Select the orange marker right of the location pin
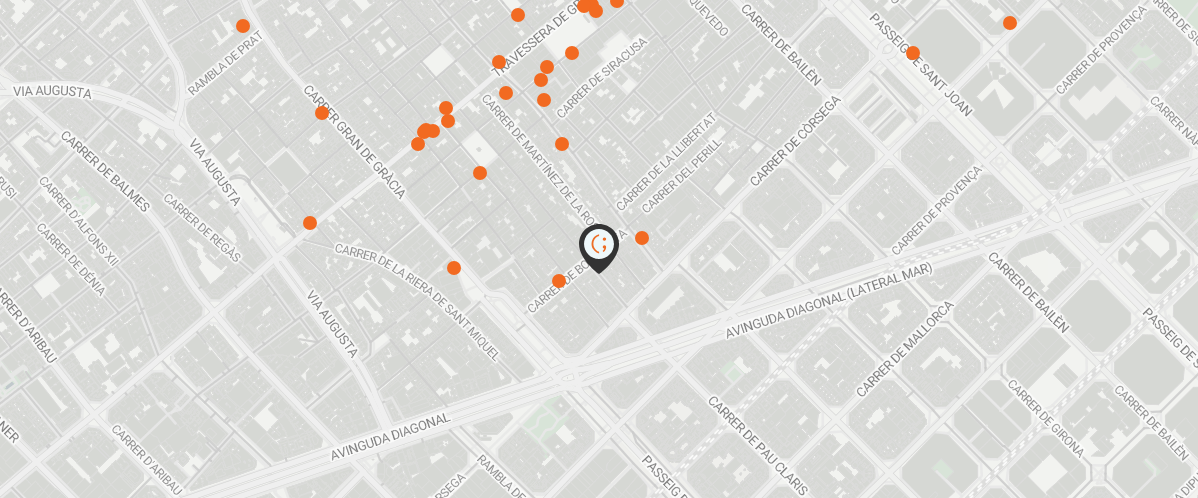The width and height of the screenshot is (1198, 498). 642,238
